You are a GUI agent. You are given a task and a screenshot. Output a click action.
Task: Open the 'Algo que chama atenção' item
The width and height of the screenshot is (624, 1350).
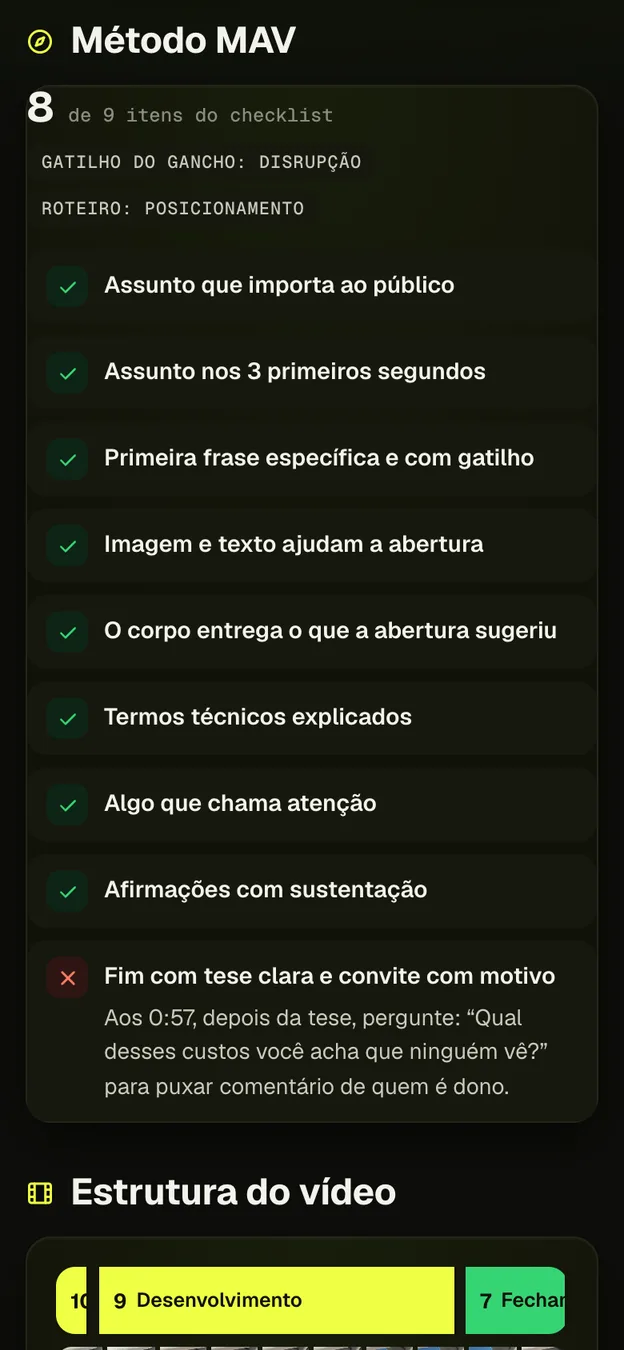point(312,804)
